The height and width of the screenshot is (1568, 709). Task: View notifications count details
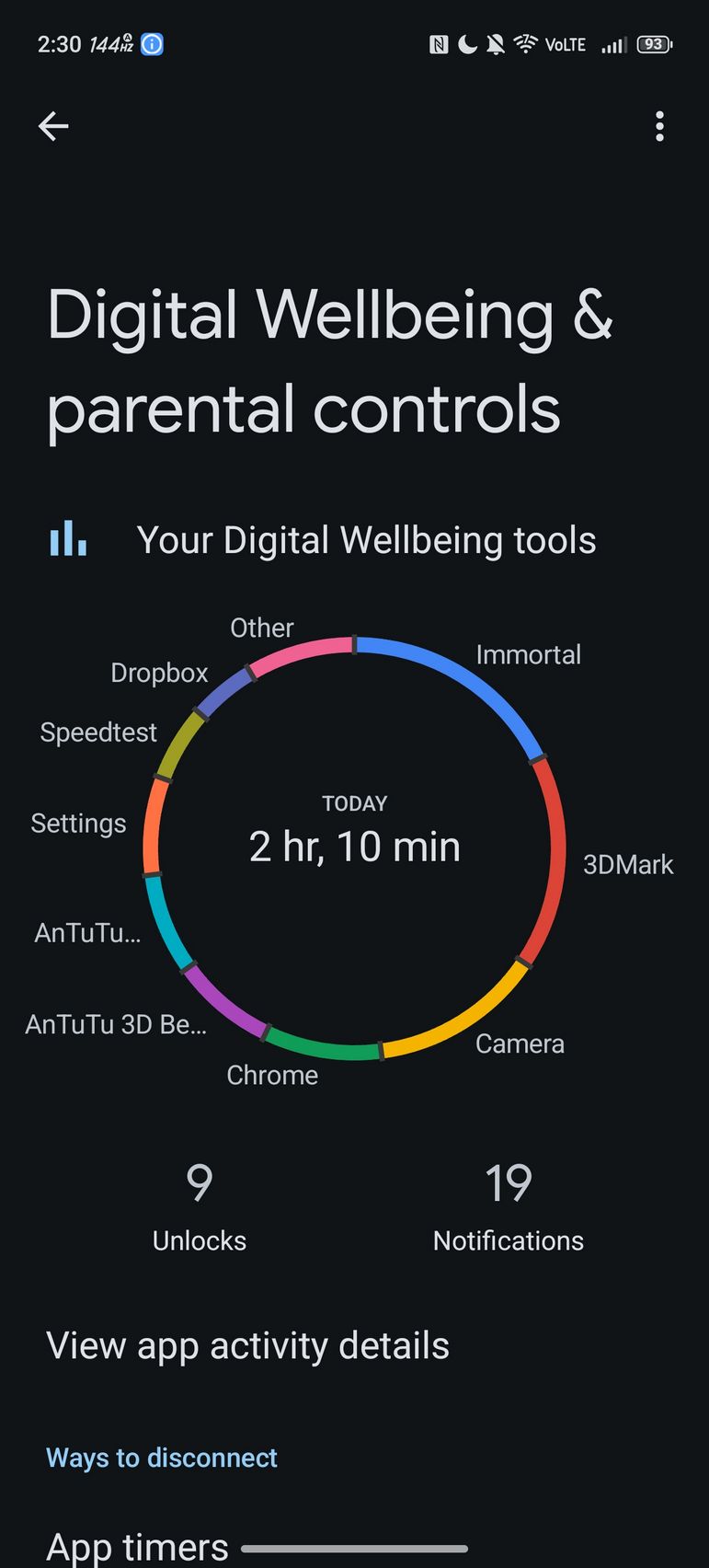click(x=508, y=1205)
